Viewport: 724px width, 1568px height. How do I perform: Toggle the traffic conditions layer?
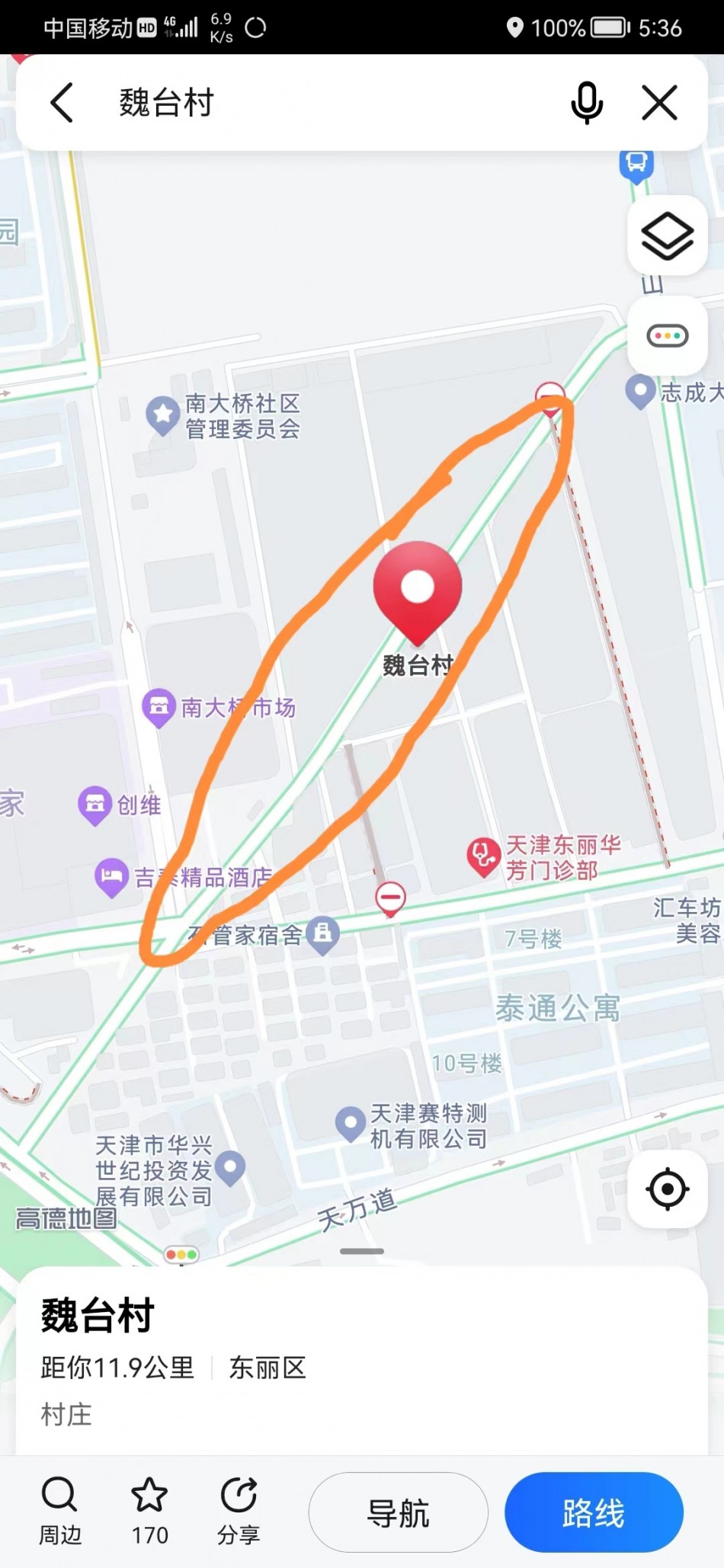[667, 335]
